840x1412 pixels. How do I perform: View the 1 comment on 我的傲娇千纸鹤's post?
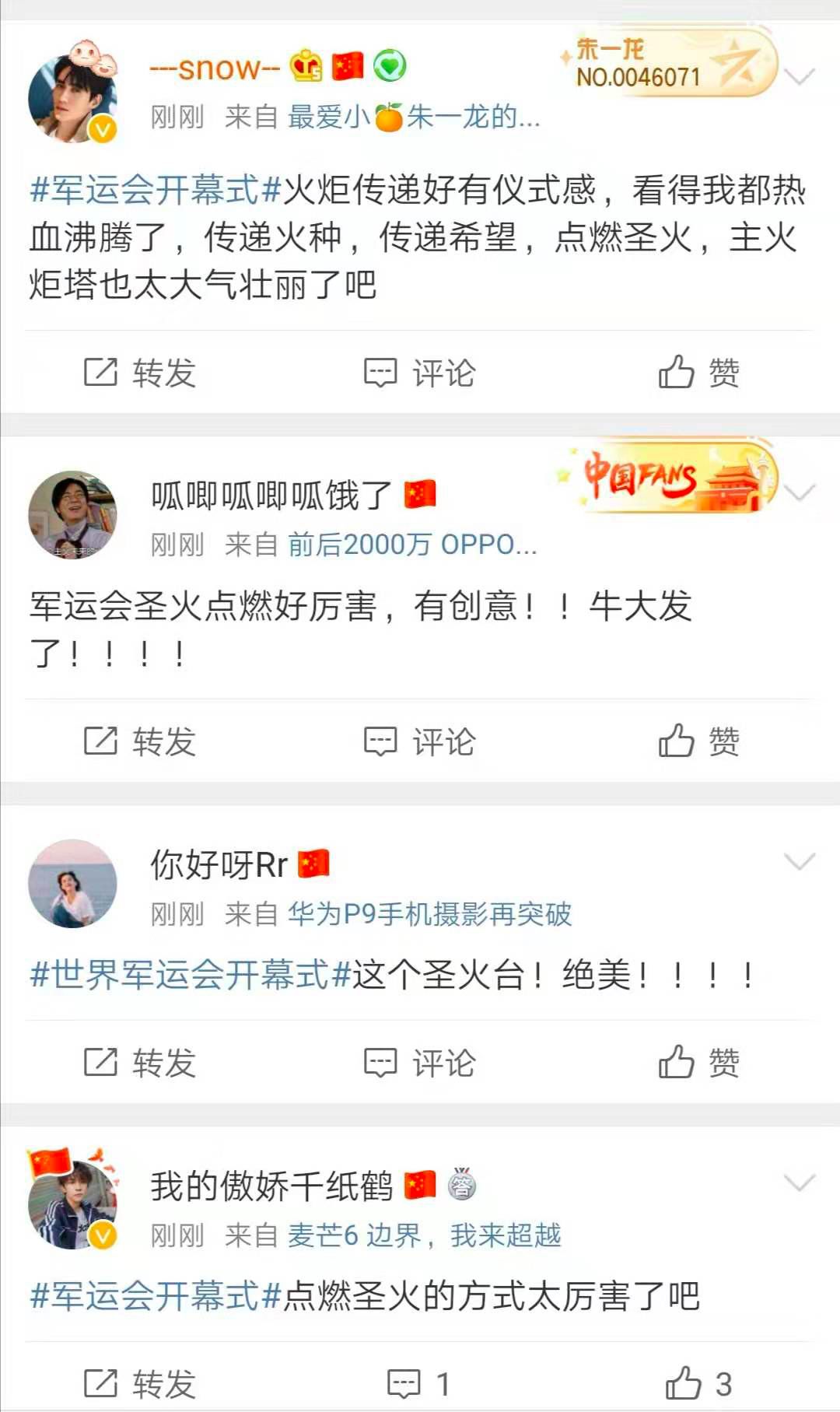click(420, 1384)
